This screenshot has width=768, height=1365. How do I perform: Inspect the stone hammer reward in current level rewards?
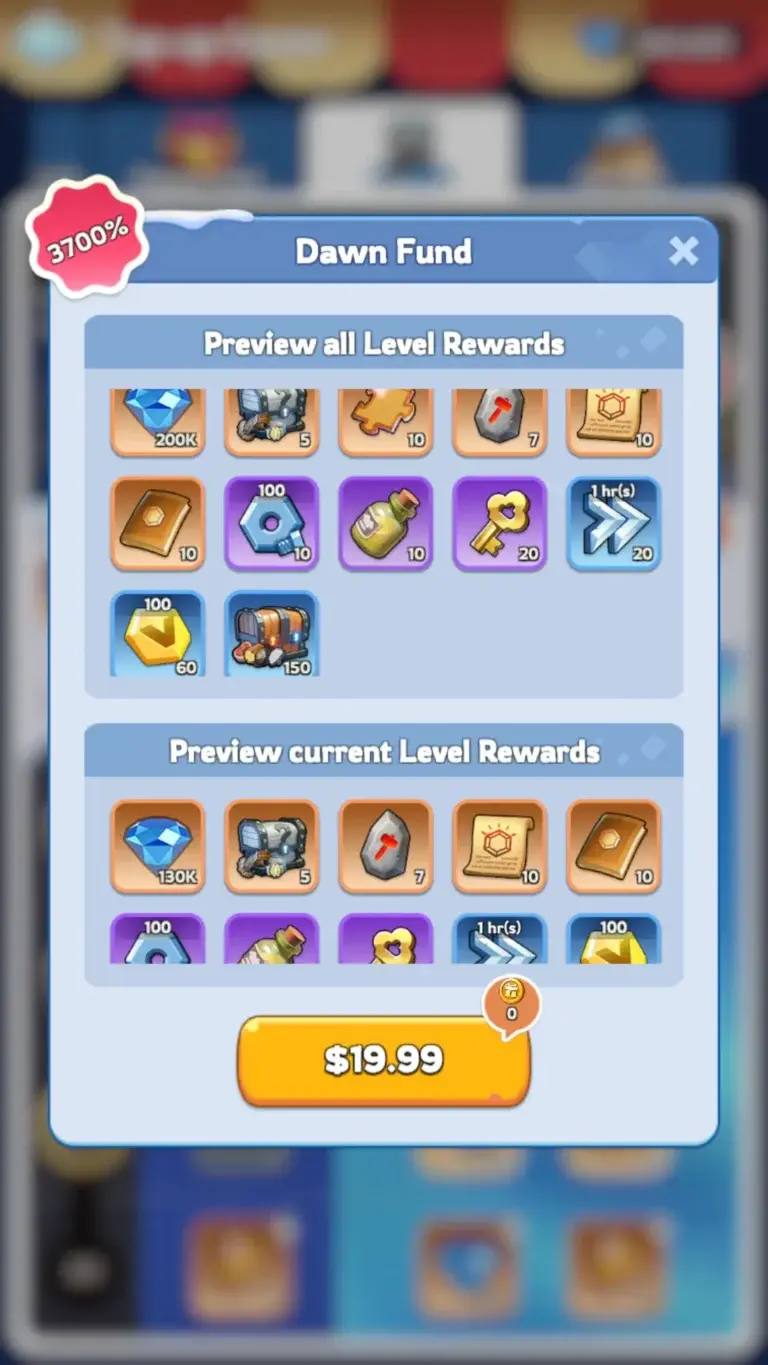[x=386, y=846]
